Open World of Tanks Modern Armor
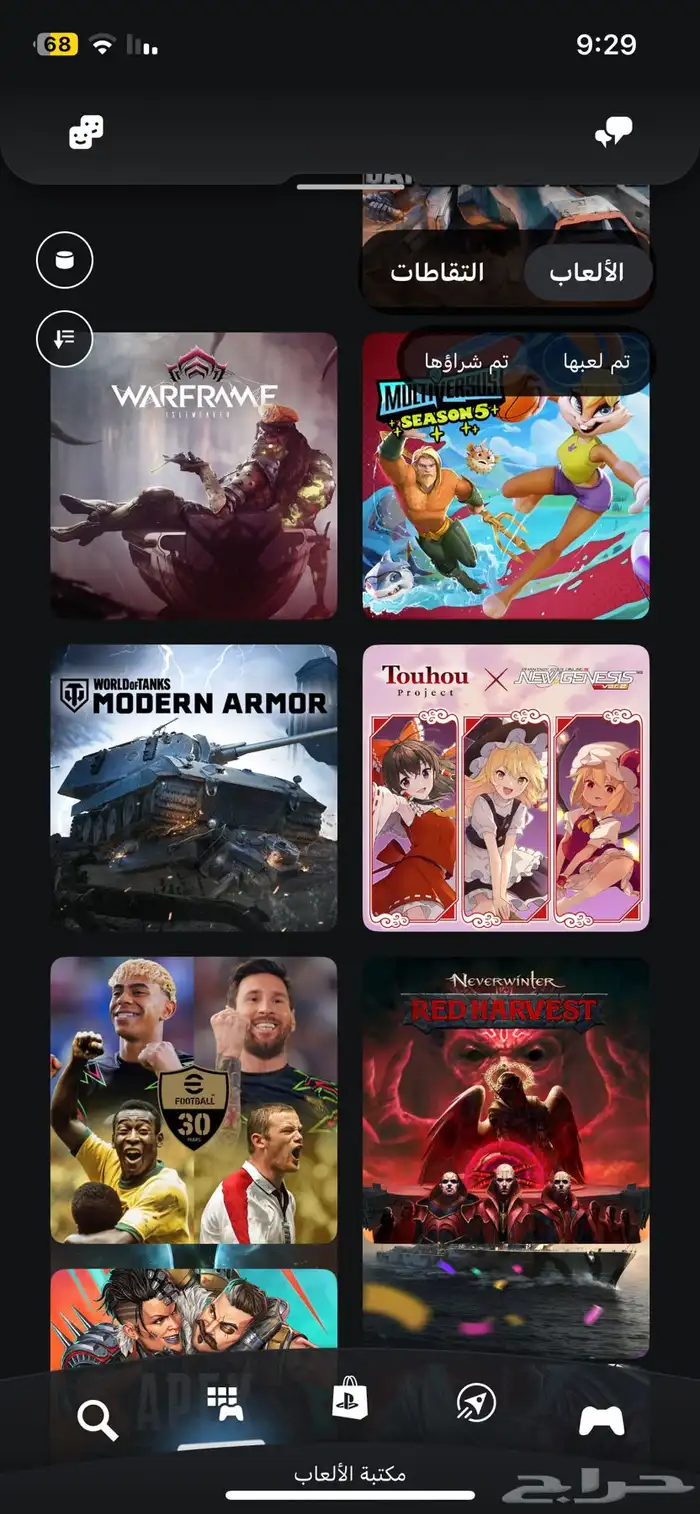This screenshot has width=700, height=1514. coord(194,788)
